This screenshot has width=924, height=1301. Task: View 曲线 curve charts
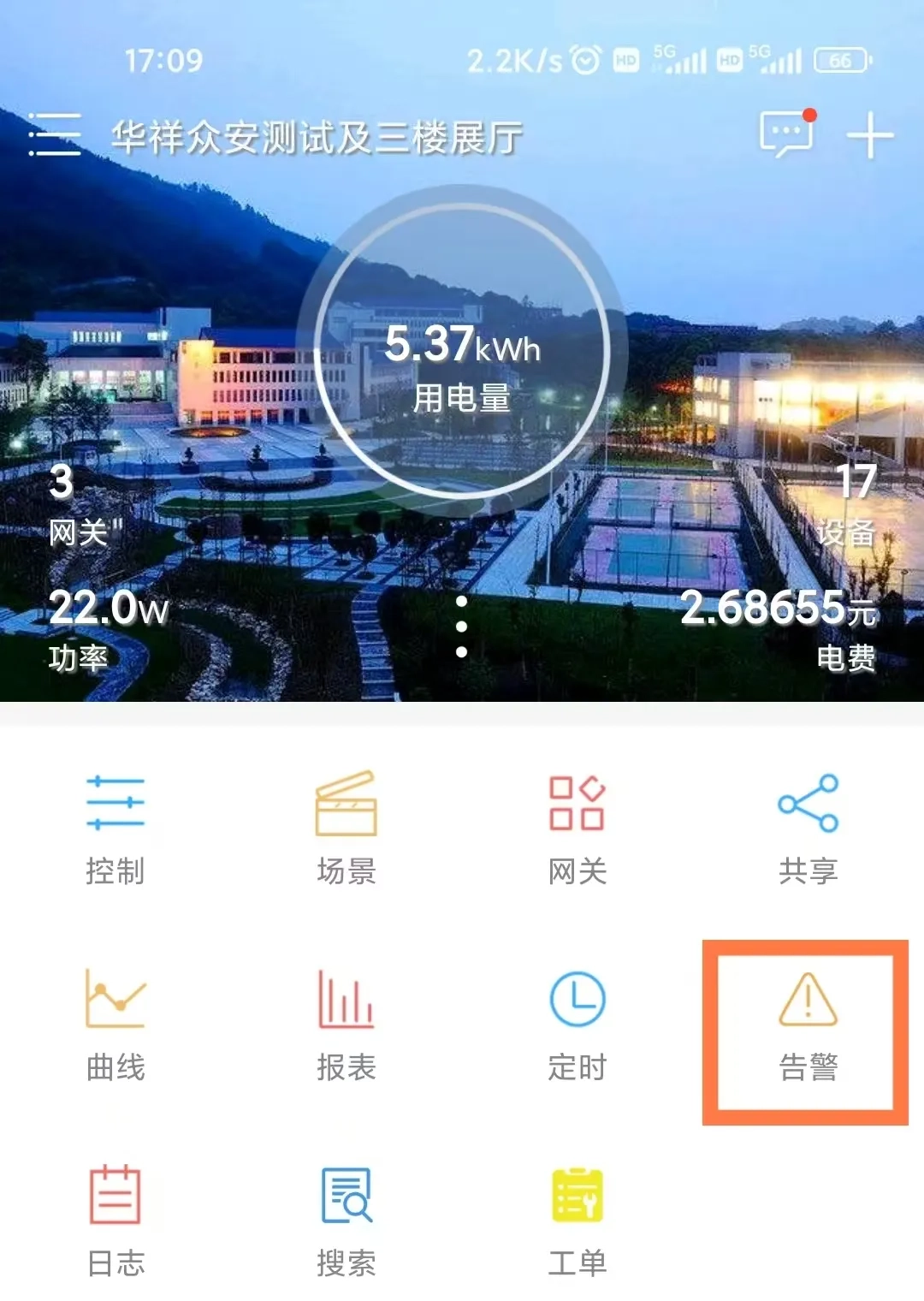click(115, 1023)
